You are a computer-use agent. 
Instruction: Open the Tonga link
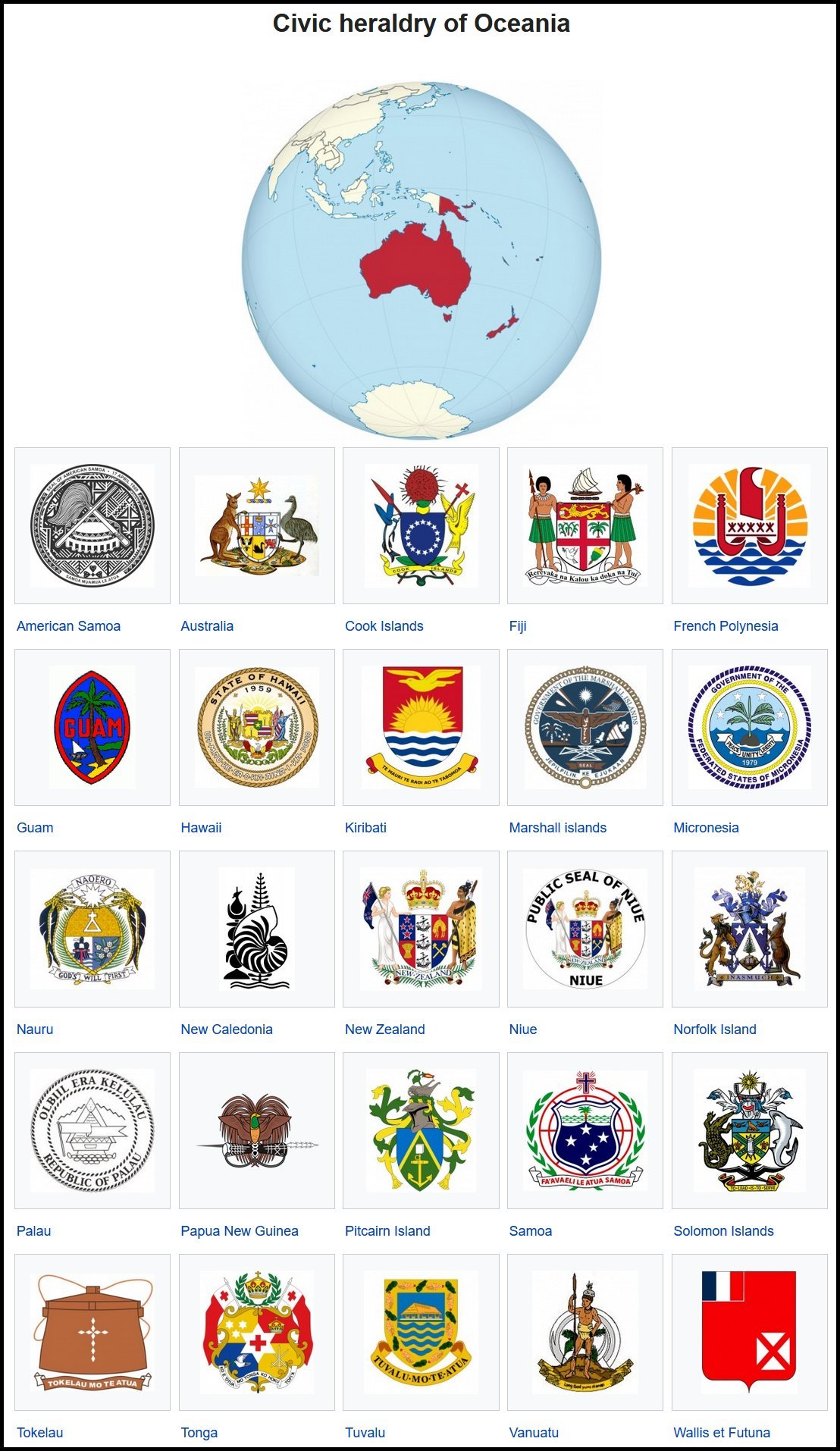pos(199,1433)
